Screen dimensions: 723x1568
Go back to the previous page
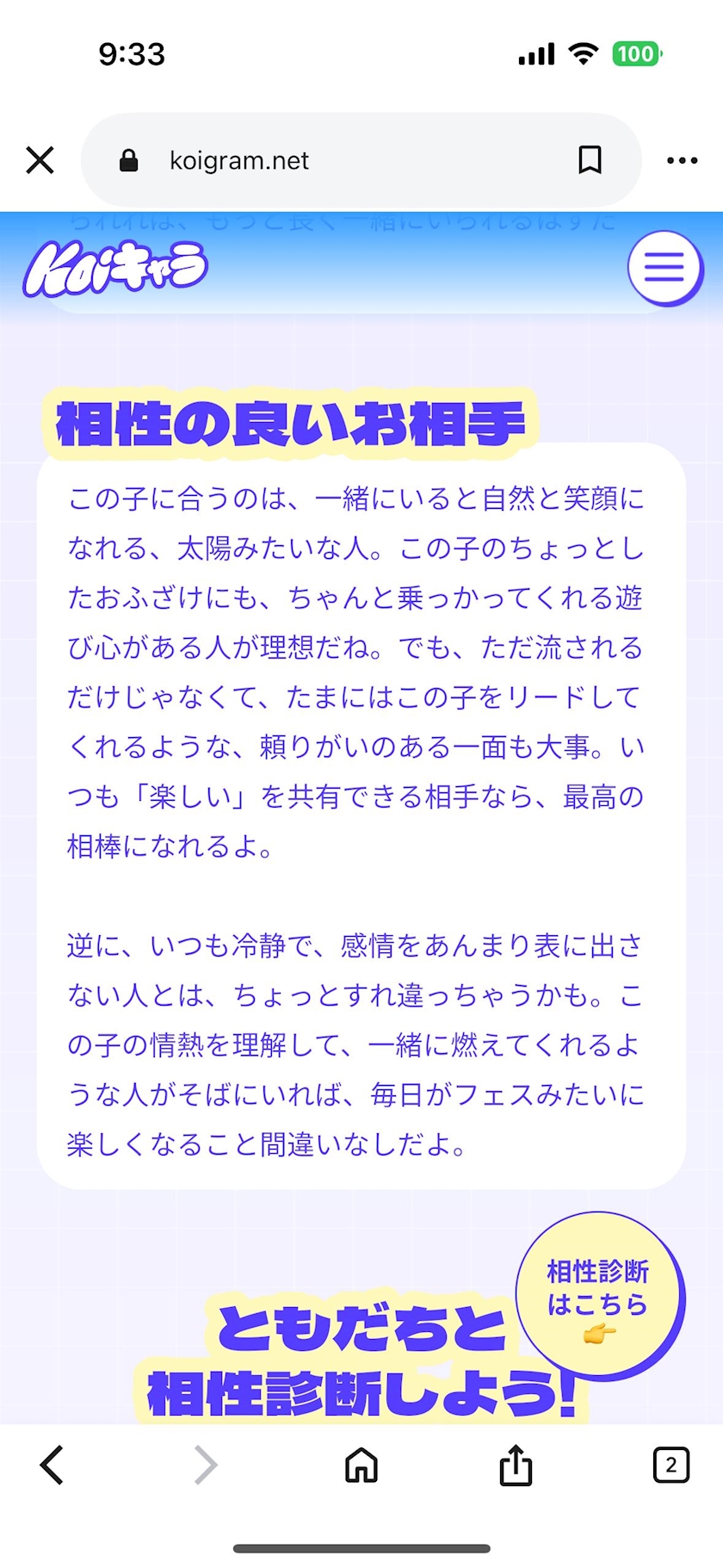coord(52,1465)
